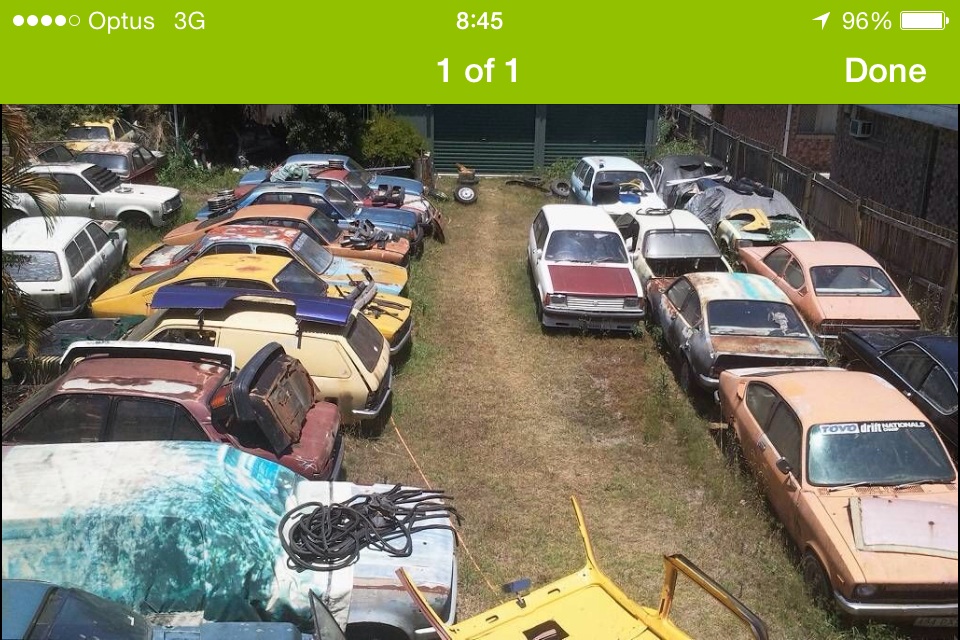Tap Done to close the photo viewer
960x640 pixels.
[x=884, y=70]
